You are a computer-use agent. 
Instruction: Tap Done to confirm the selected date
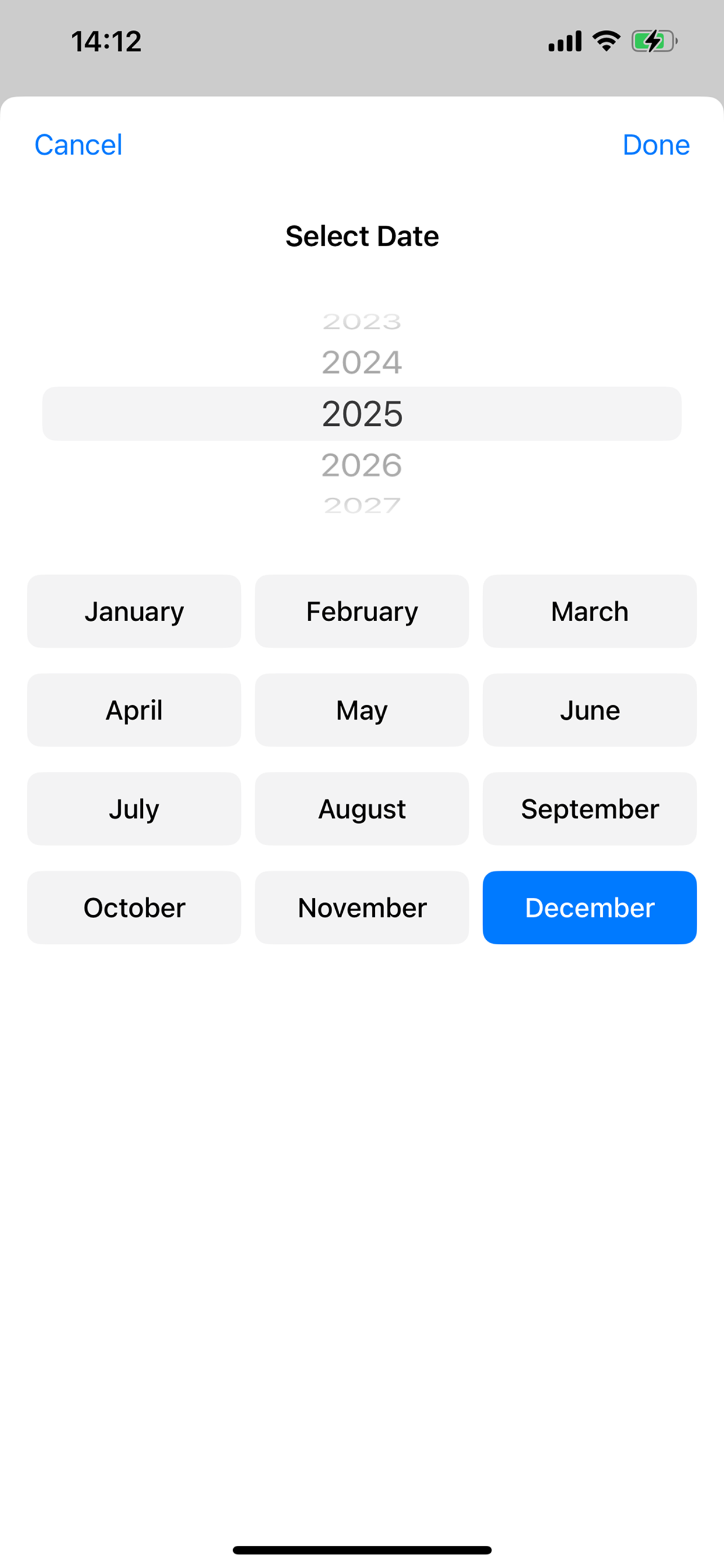[x=656, y=144]
